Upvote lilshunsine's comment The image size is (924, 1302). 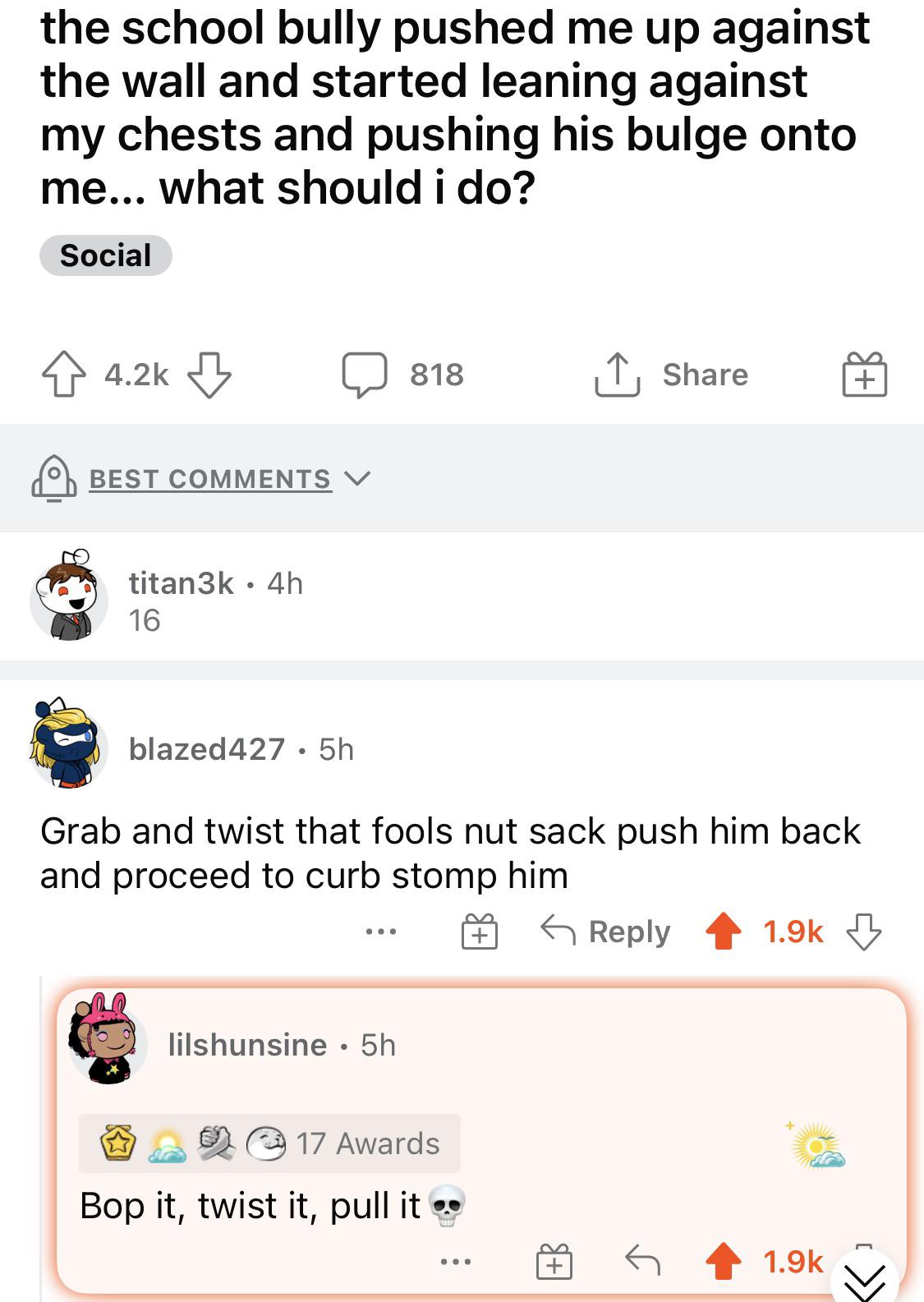723,1261
